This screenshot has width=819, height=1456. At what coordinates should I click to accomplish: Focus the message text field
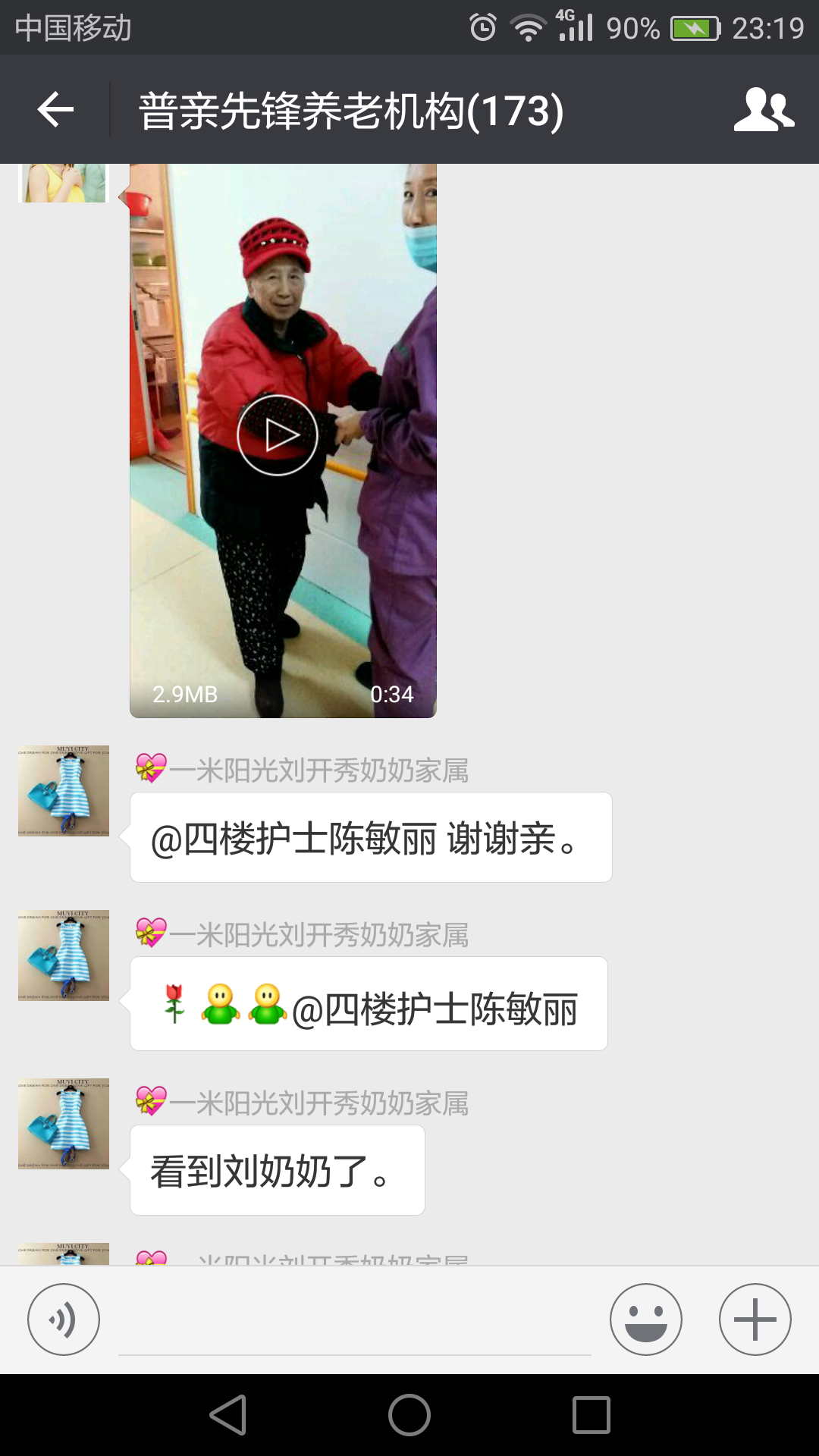point(354,1323)
